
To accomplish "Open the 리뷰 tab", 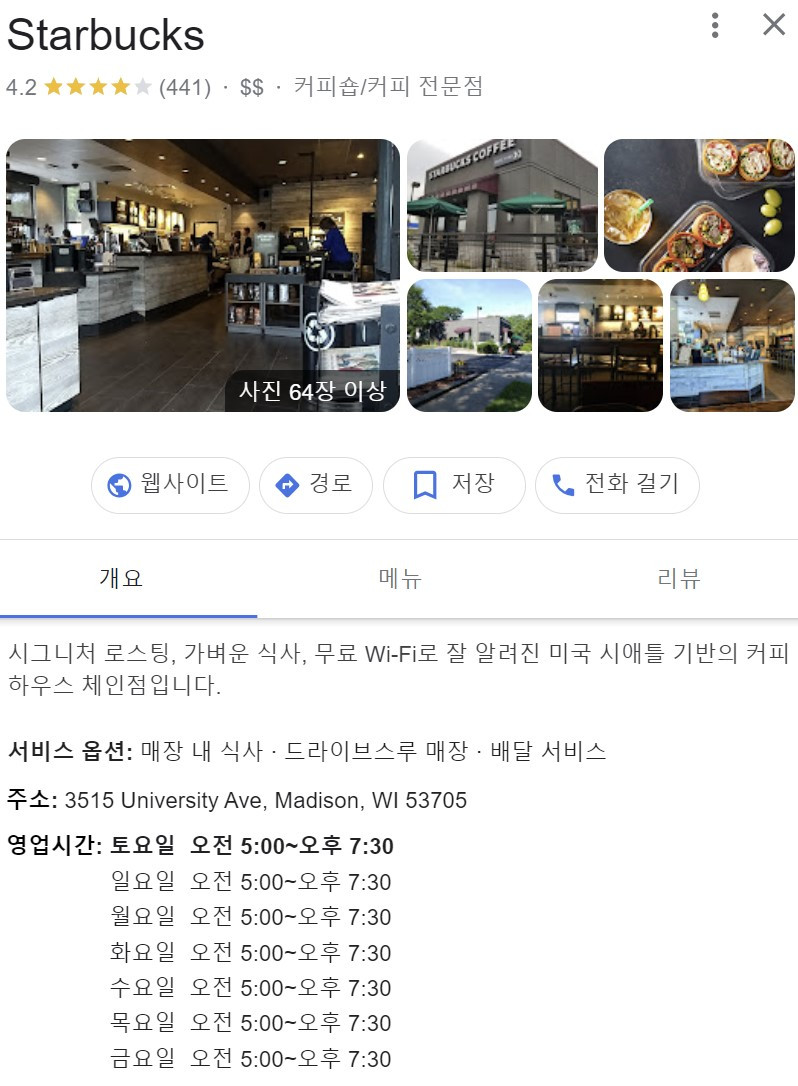I will point(680,578).
